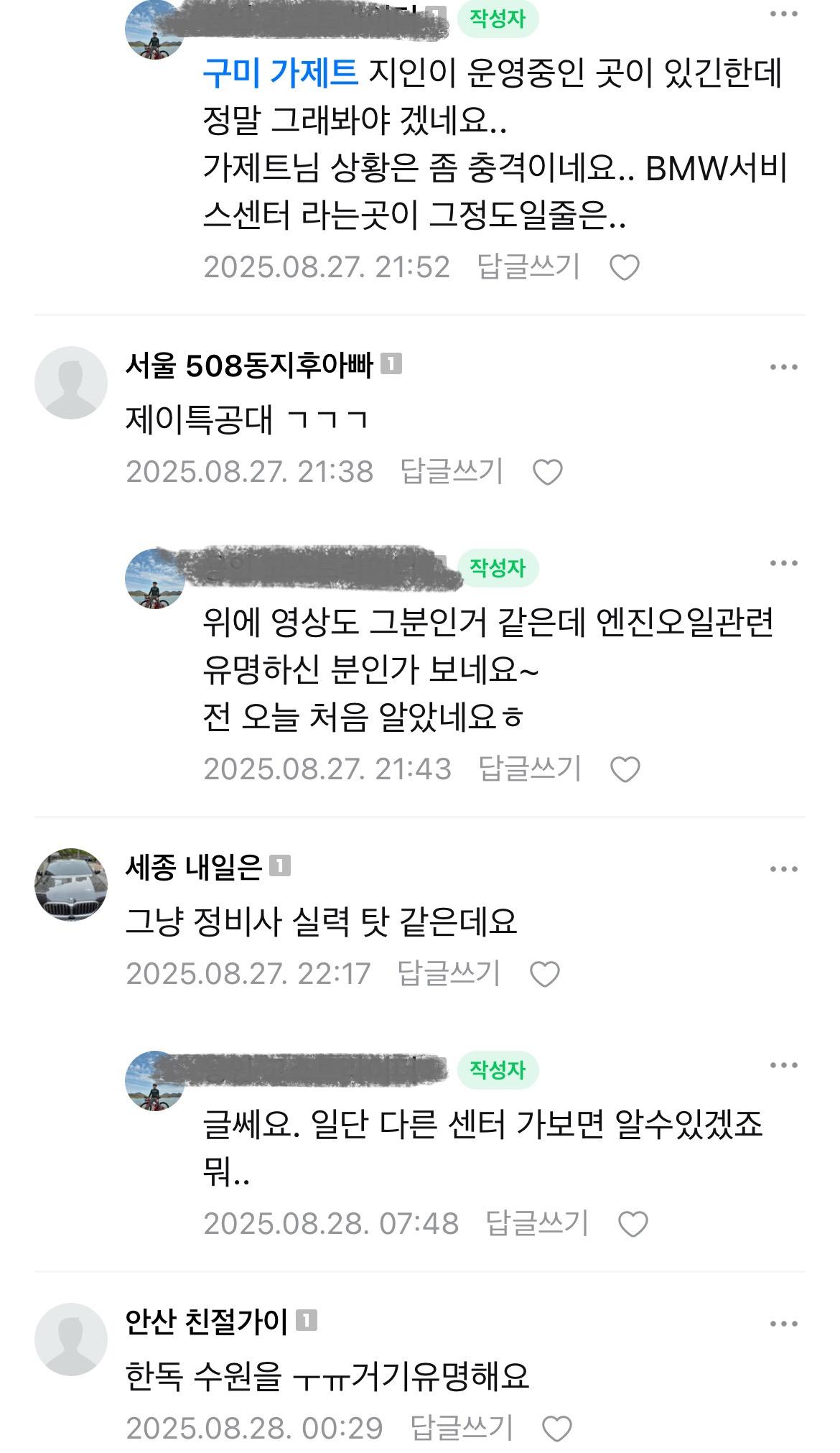Open the mentioned user 구미 가제트
The height and width of the screenshot is (1453, 840).
click(x=280, y=73)
